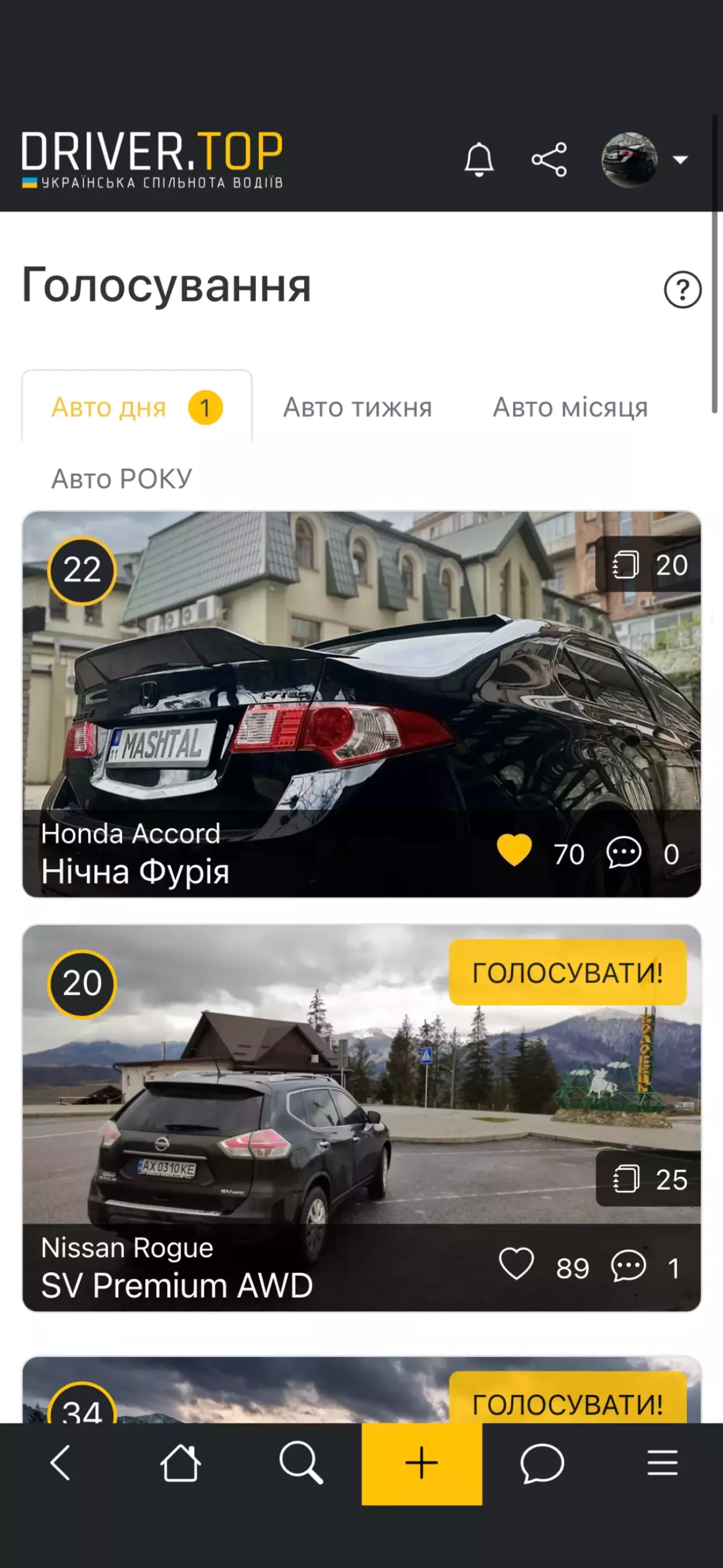Like the Nissan Rogue with the heart
The image size is (723, 1568).
[516, 1264]
